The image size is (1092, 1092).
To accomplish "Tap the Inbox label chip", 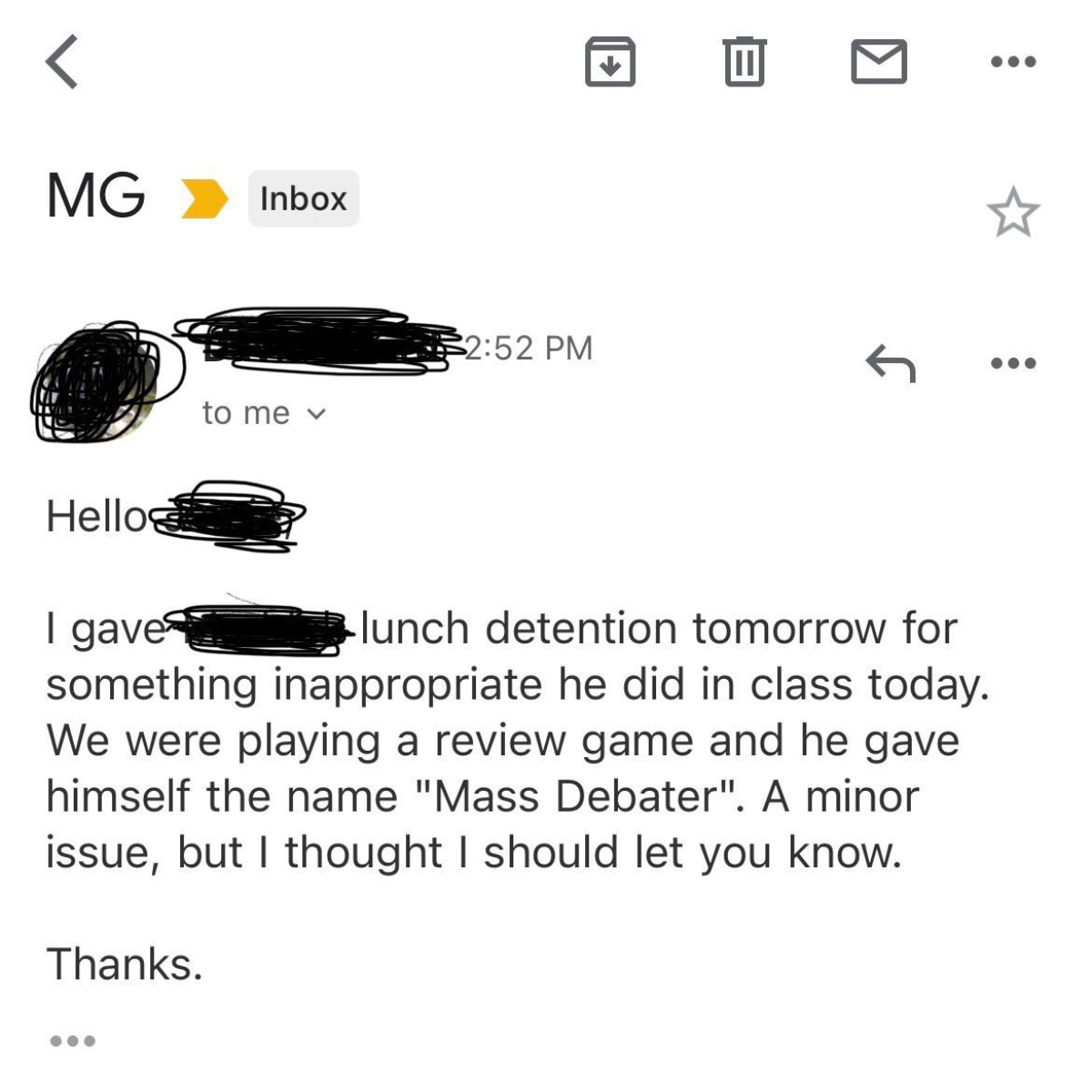I will click(x=303, y=198).
